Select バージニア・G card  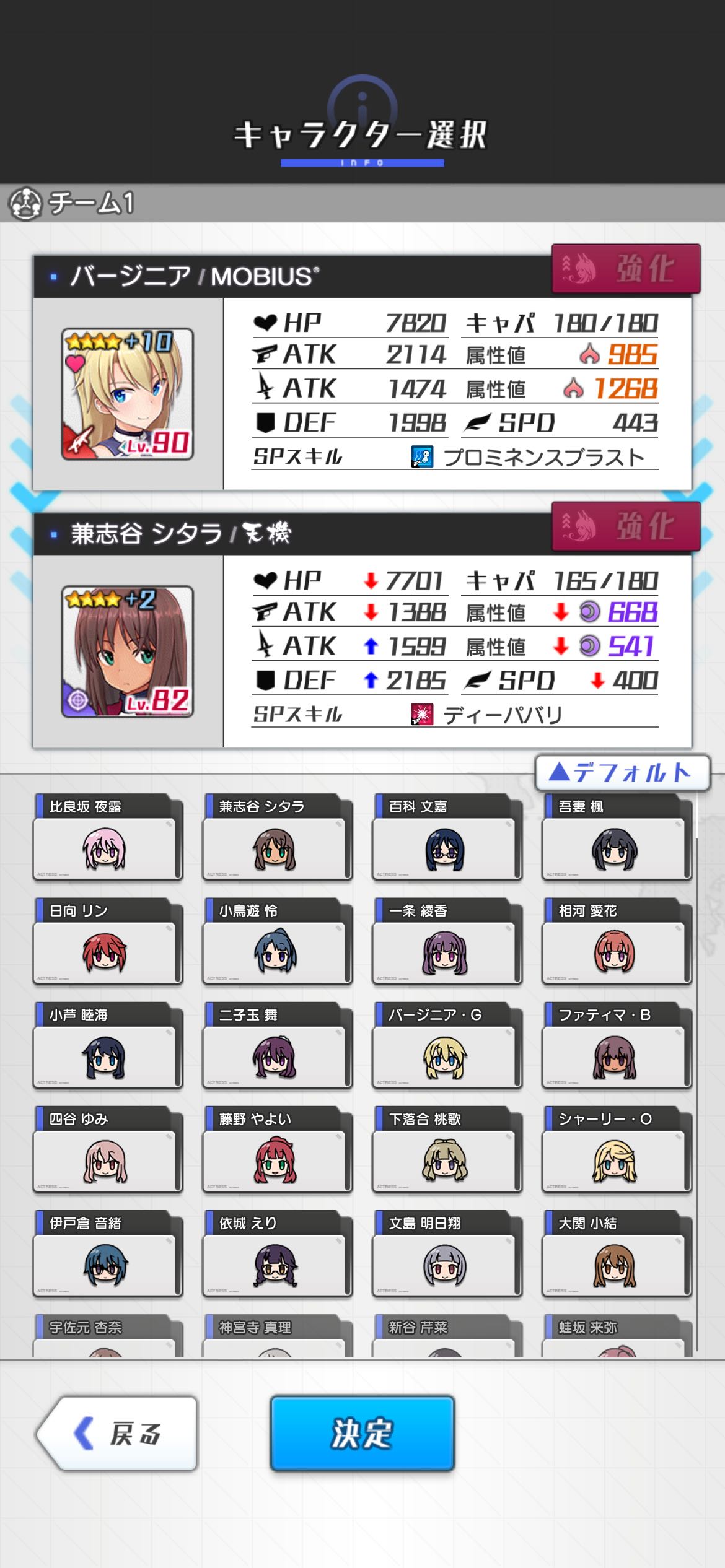pyautogui.click(x=447, y=1045)
